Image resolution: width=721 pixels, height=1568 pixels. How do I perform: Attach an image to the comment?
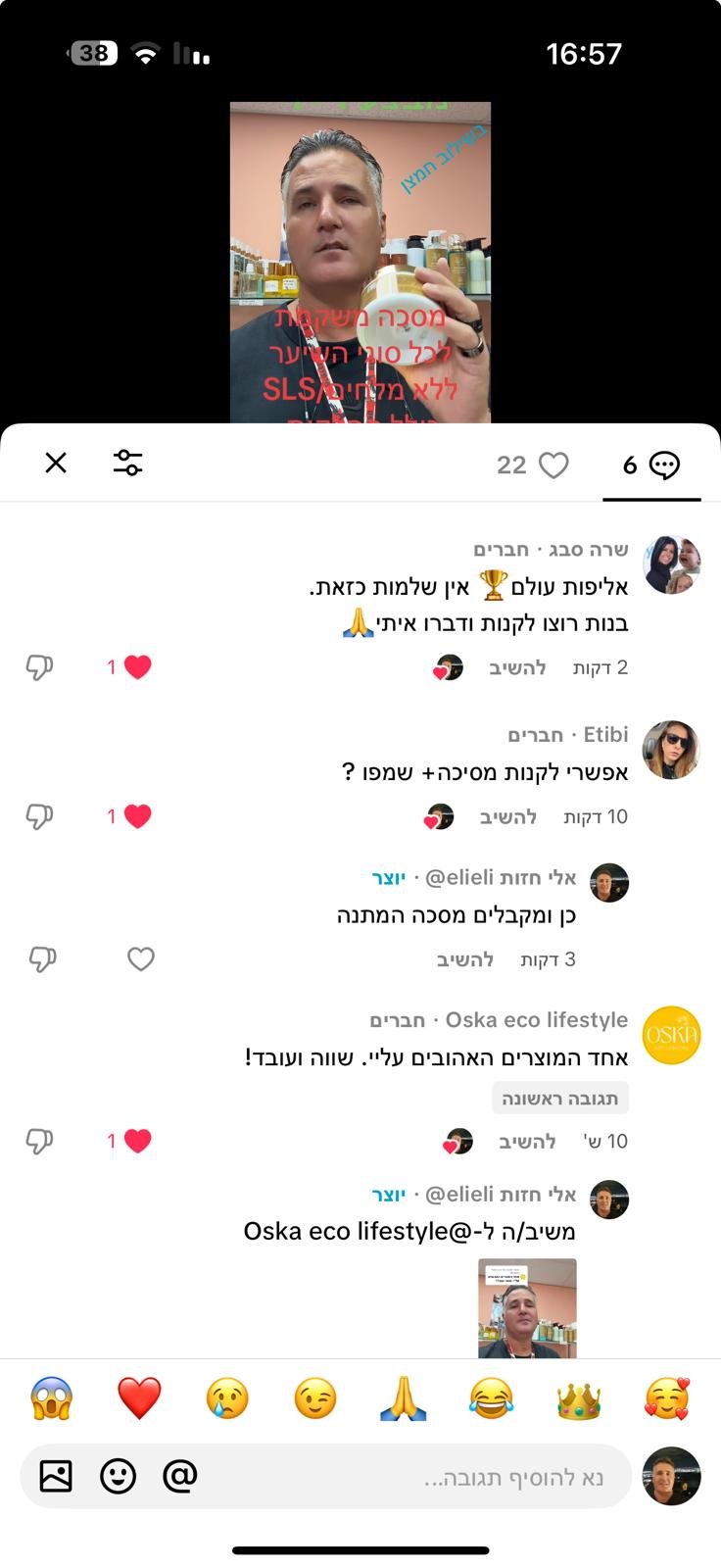pos(56,1475)
